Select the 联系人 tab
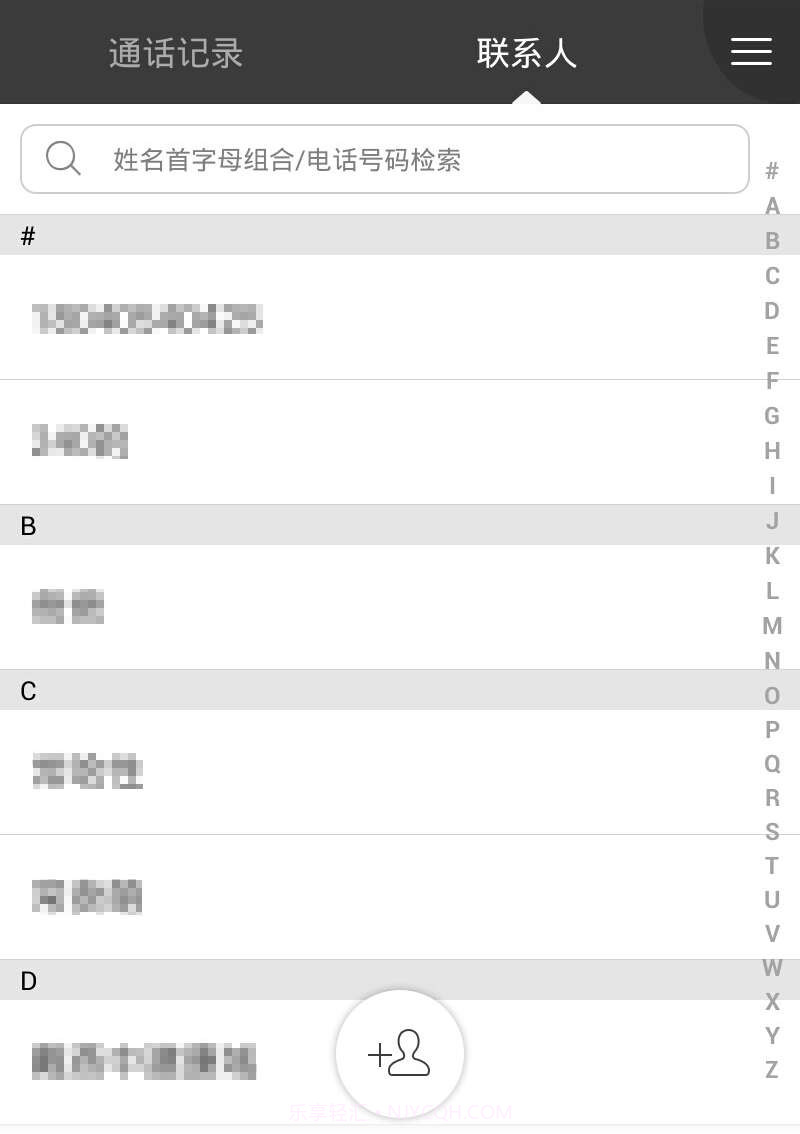This screenshot has width=800, height=1134. click(x=529, y=52)
